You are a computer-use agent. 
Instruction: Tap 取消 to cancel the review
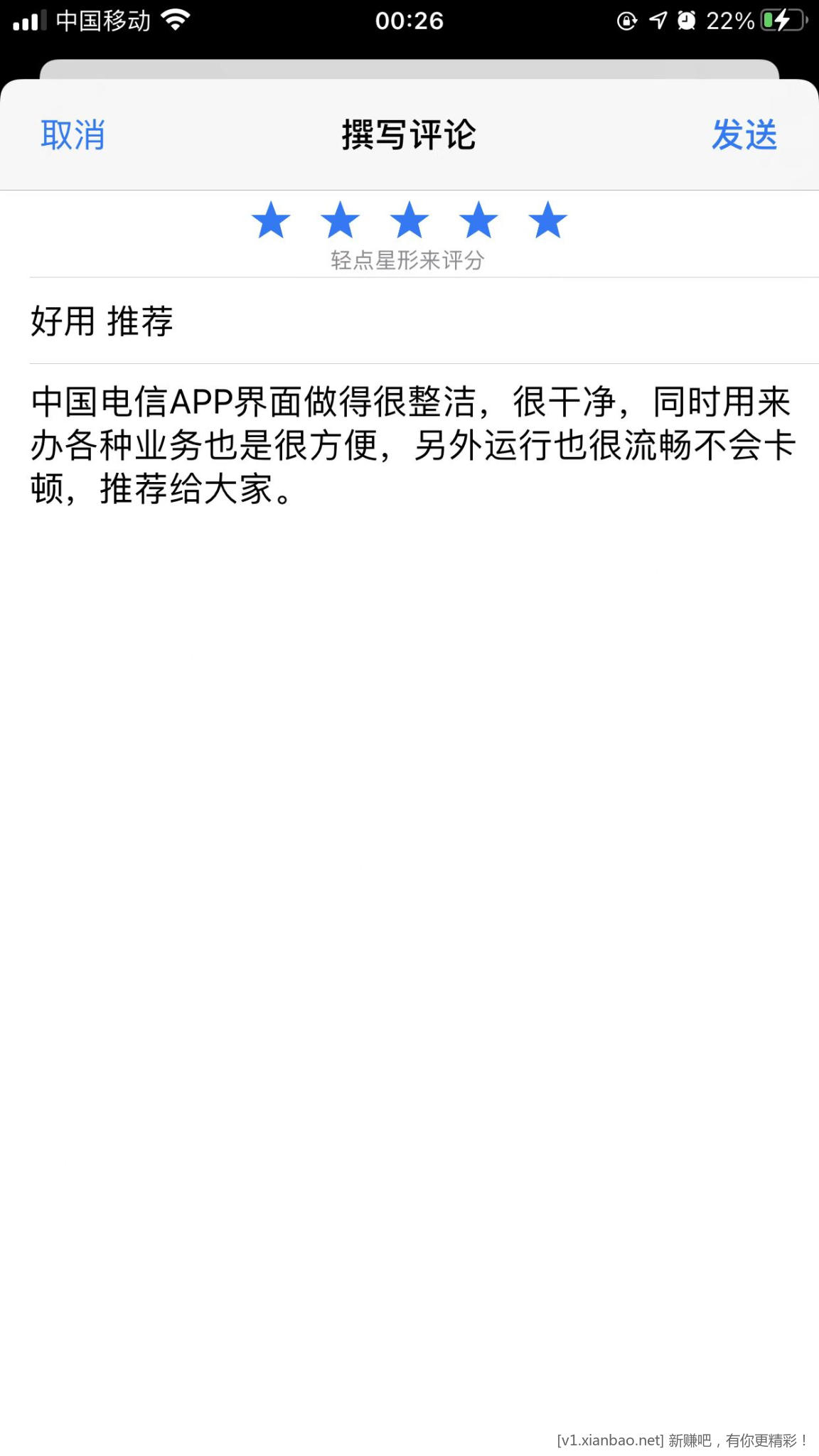coord(73,134)
